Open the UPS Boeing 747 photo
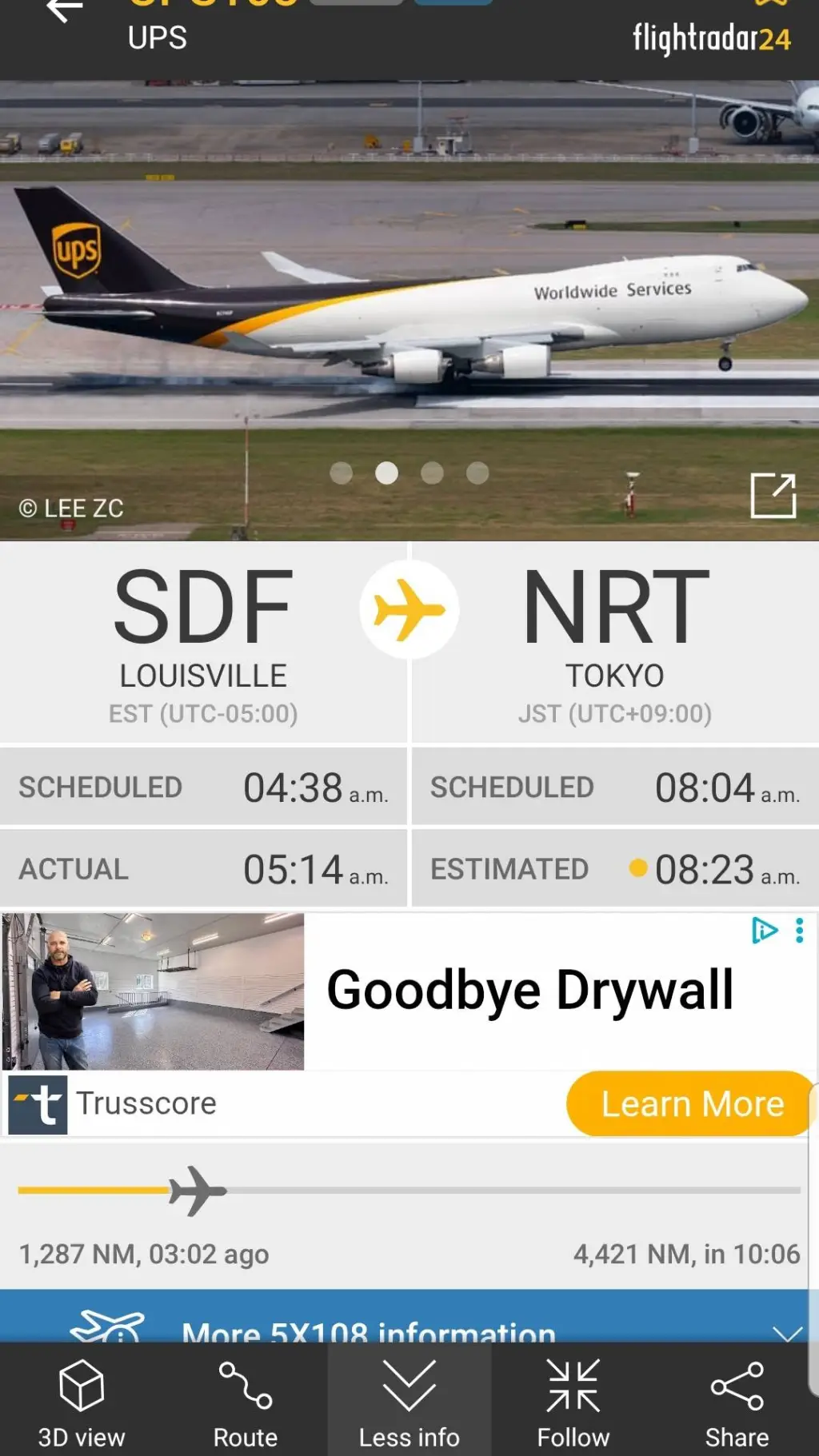This screenshot has width=819, height=1456. point(409,312)
